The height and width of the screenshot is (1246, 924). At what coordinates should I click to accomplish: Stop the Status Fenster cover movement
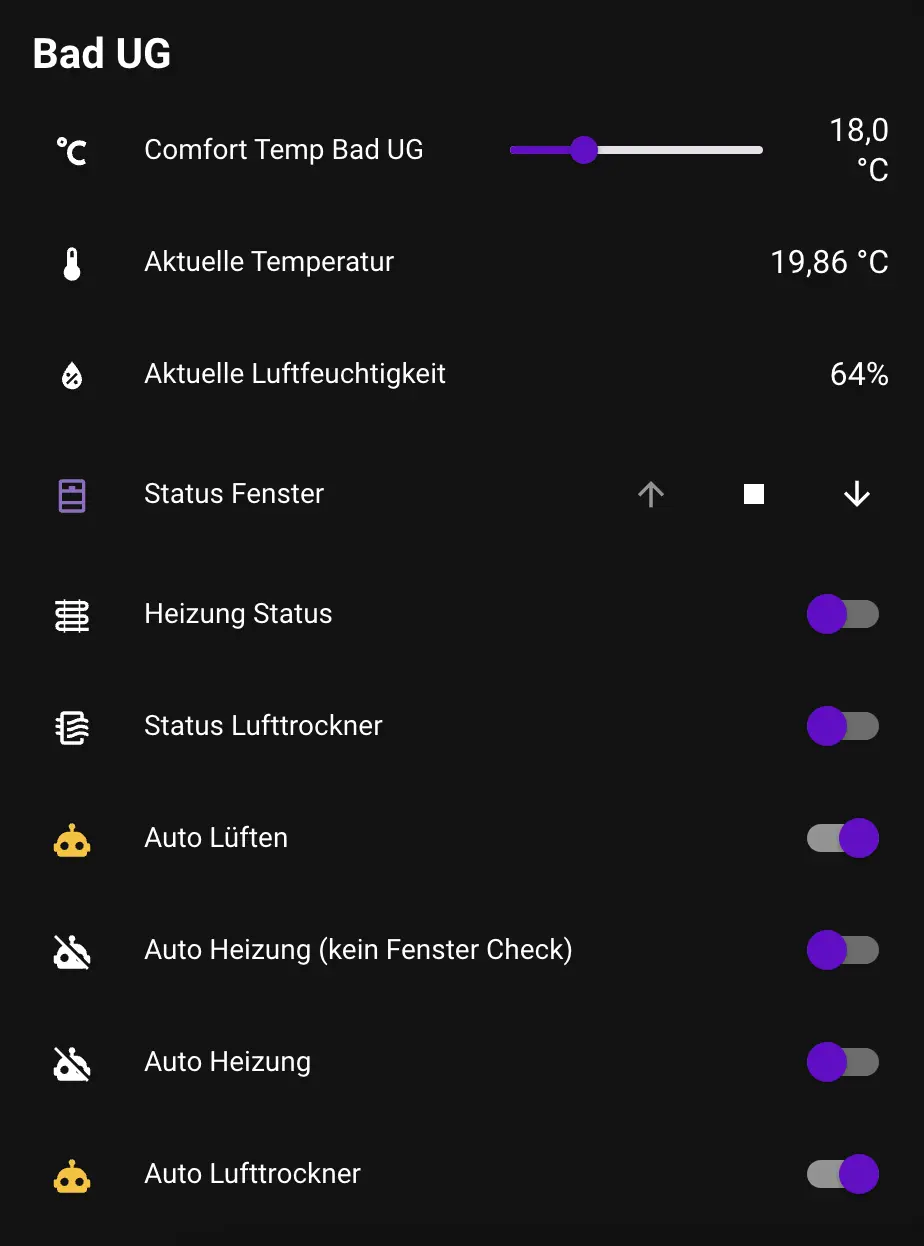coord(754,494)
